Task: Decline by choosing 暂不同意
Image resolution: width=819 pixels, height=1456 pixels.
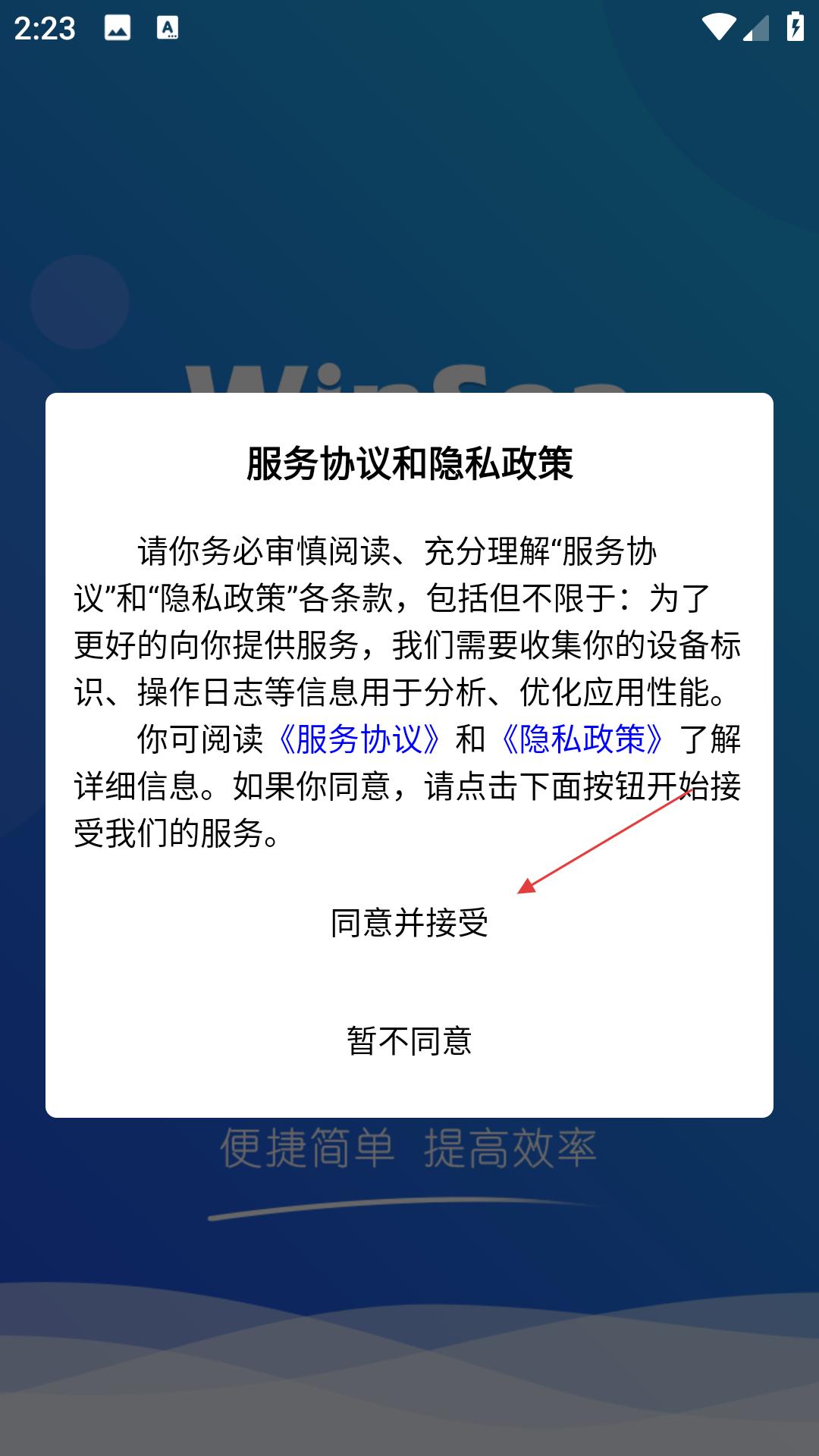Action: (409, 1041)
